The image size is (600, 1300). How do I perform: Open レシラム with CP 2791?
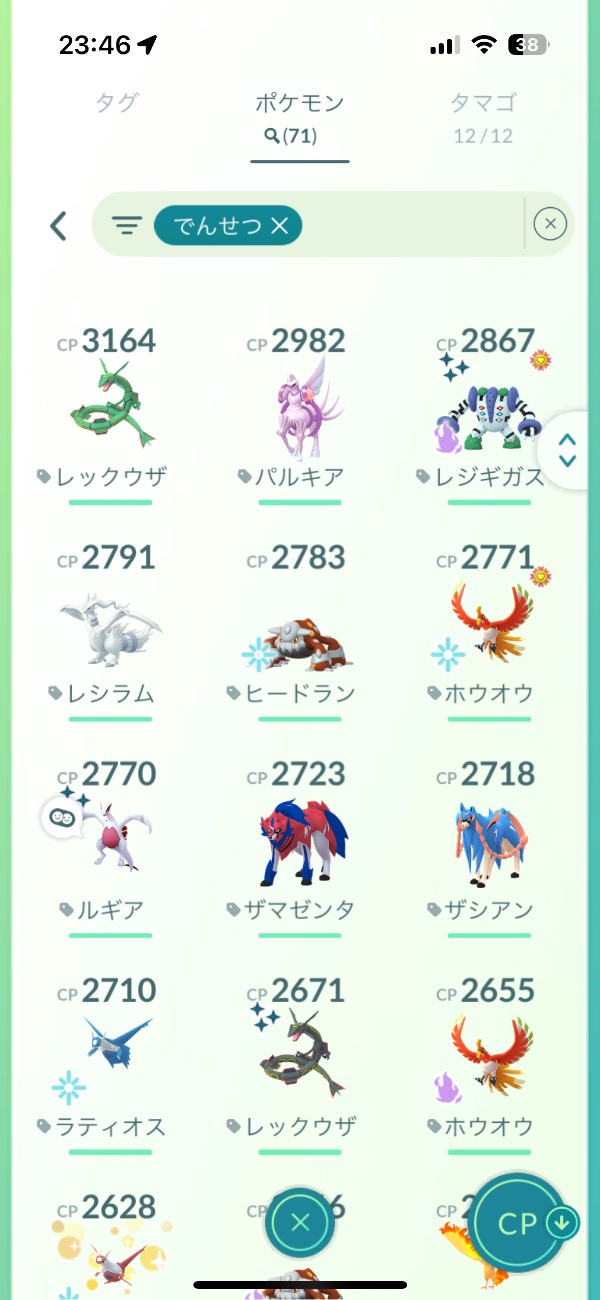pyautogui.click(x=110, y=622)
